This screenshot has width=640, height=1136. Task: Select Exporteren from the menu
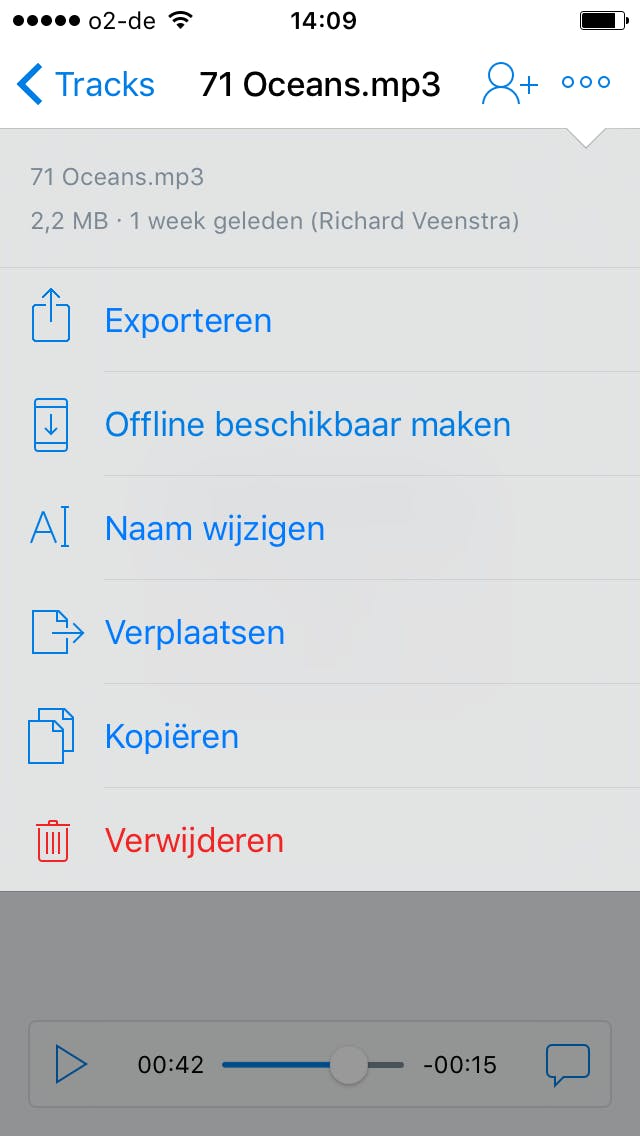coord(188,321)
